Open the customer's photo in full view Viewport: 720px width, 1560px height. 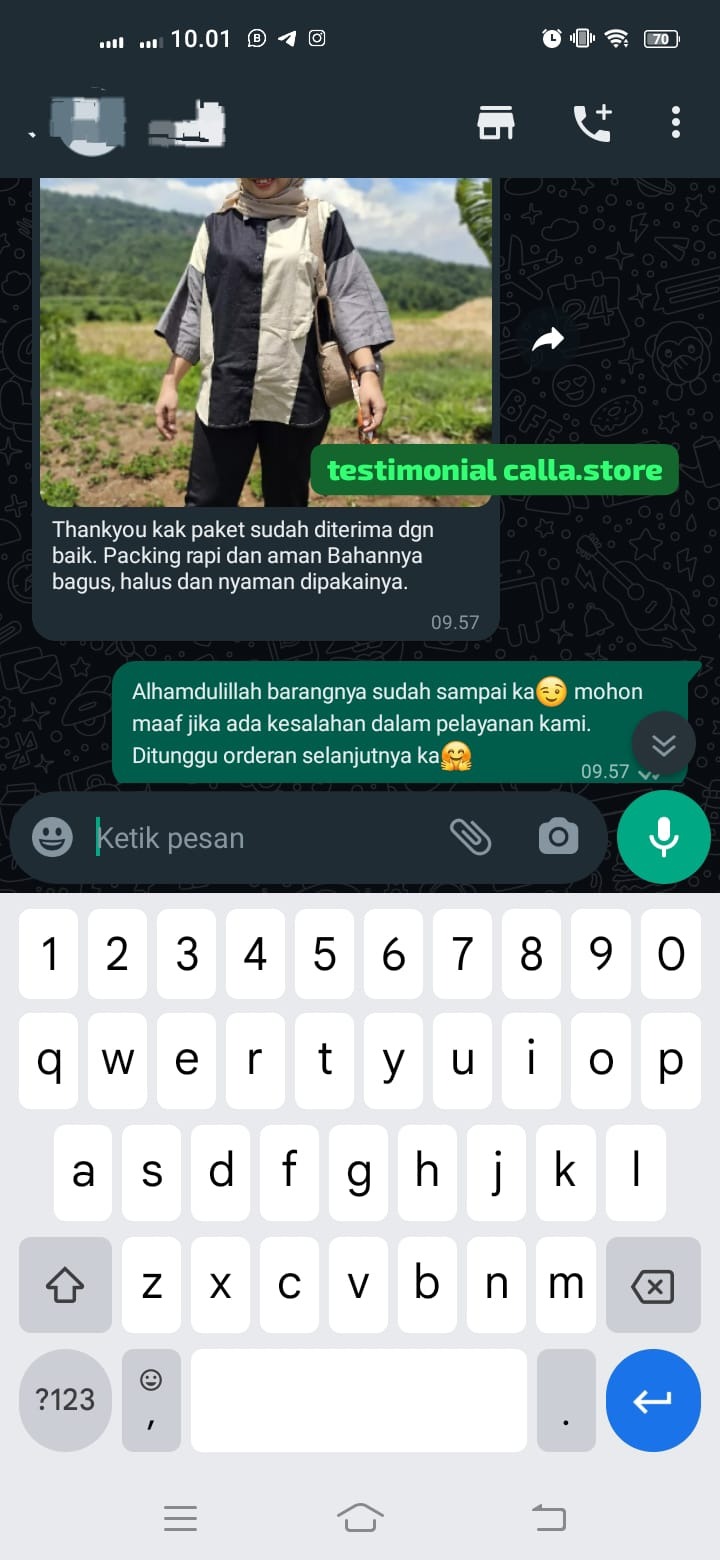pyautogui.click(x=265, y=340)
